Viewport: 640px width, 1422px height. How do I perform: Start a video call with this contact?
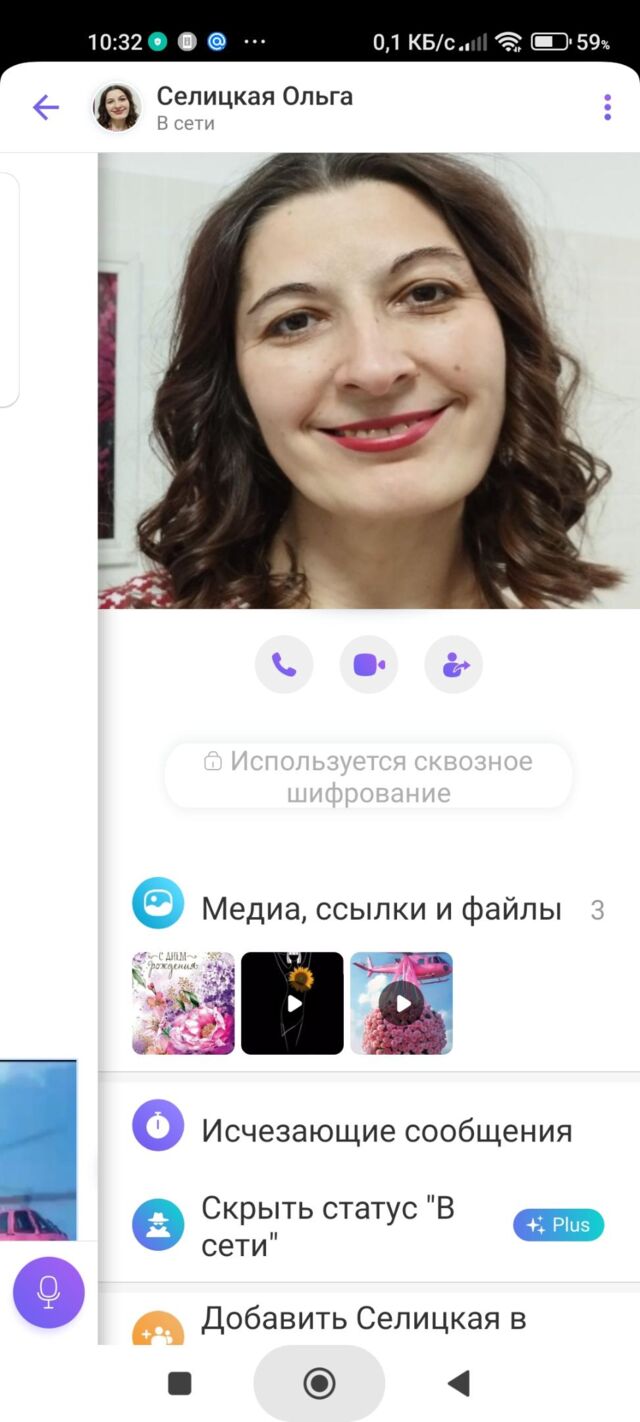pyautogui.click(x=369, y=665)
